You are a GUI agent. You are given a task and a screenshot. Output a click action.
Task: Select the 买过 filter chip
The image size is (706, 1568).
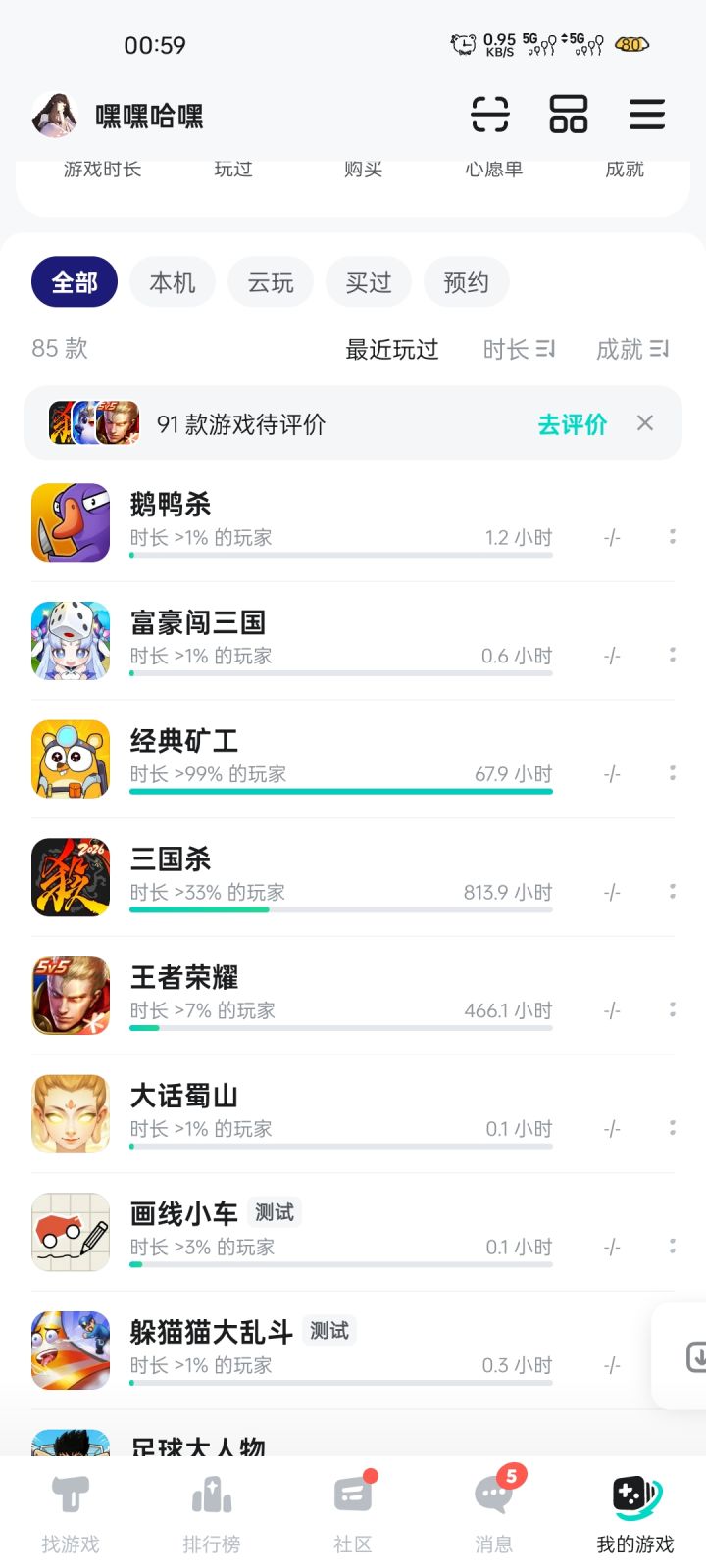point(368,281)
